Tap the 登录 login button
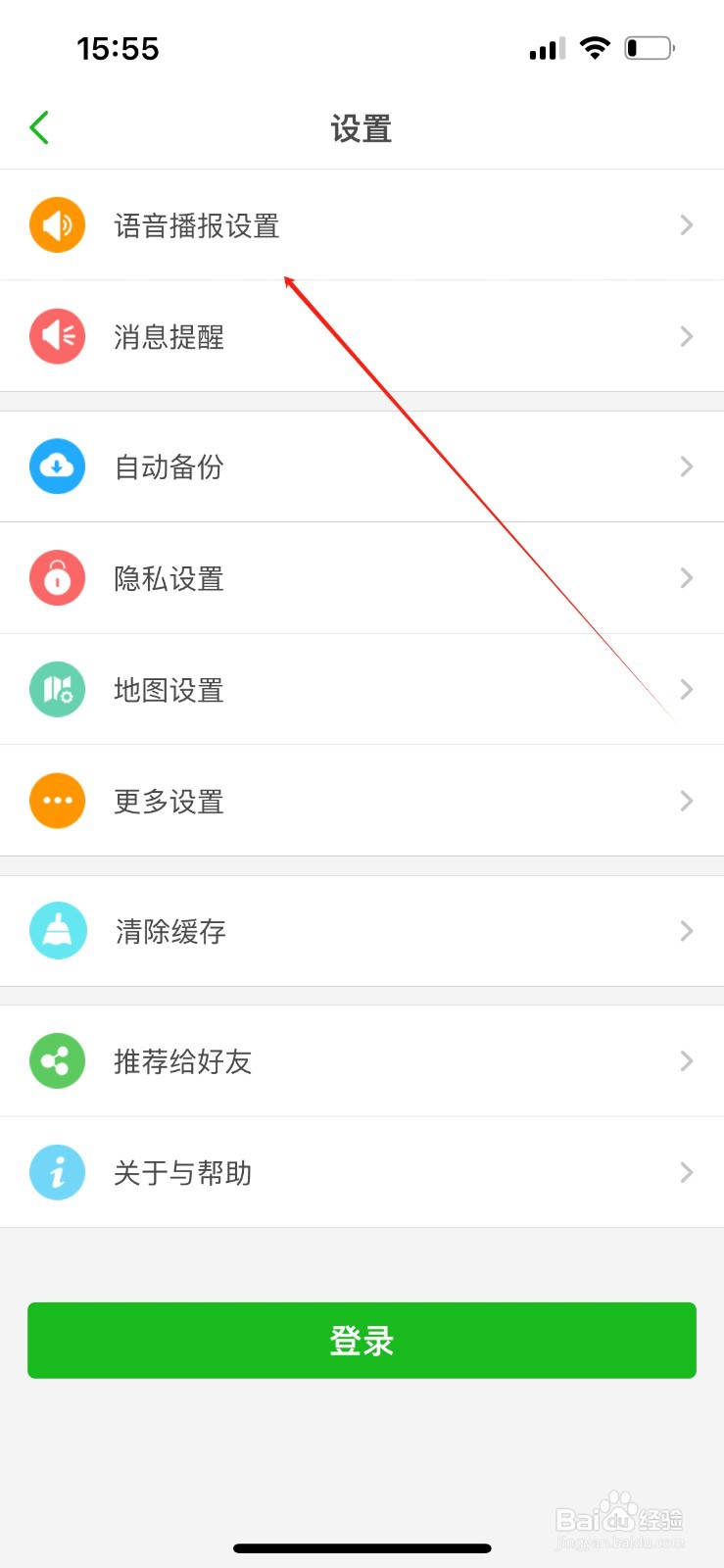This screenshot has height=1568, width=724. coord(362,1341)
